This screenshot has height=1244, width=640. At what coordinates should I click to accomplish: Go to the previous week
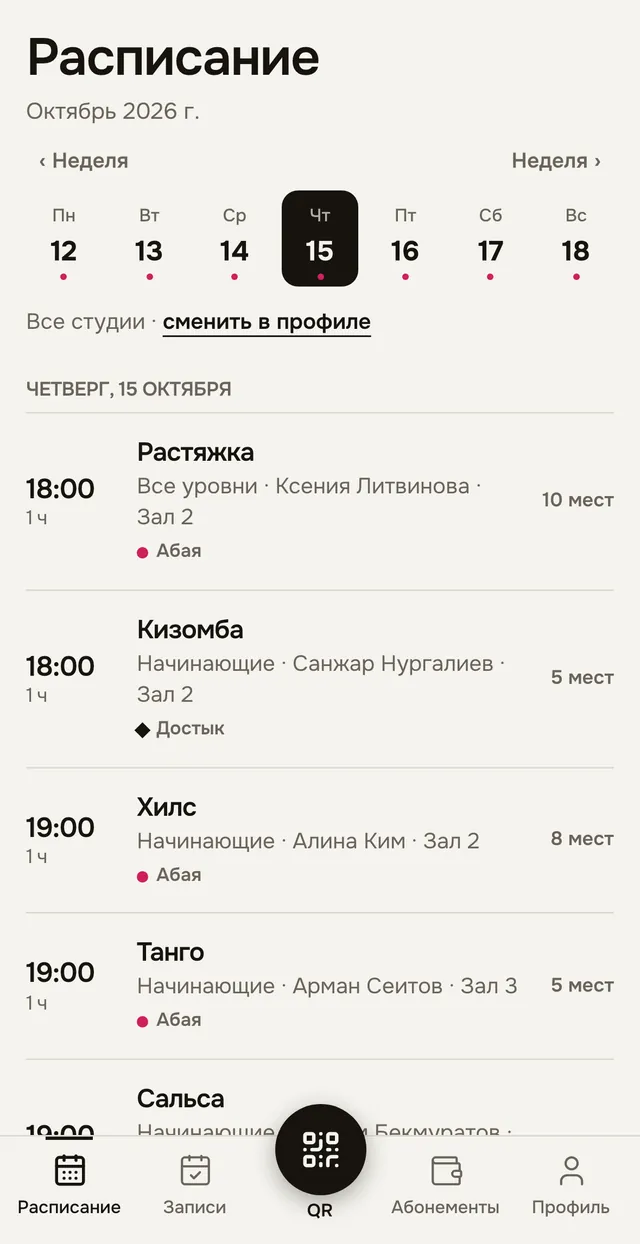coord(83,160)
